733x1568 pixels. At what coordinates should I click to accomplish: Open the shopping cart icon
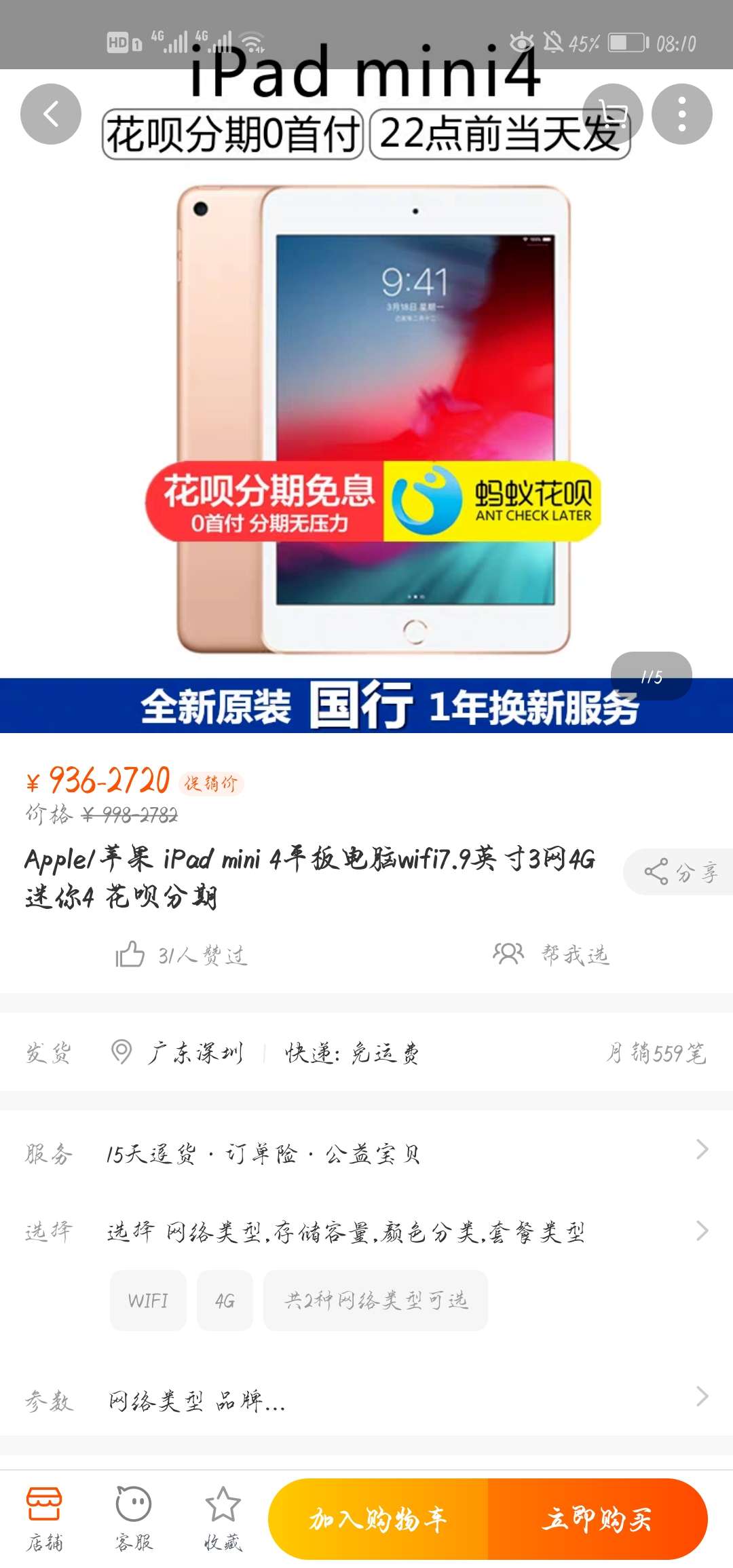pyautogui.click(x=613, y=114)
